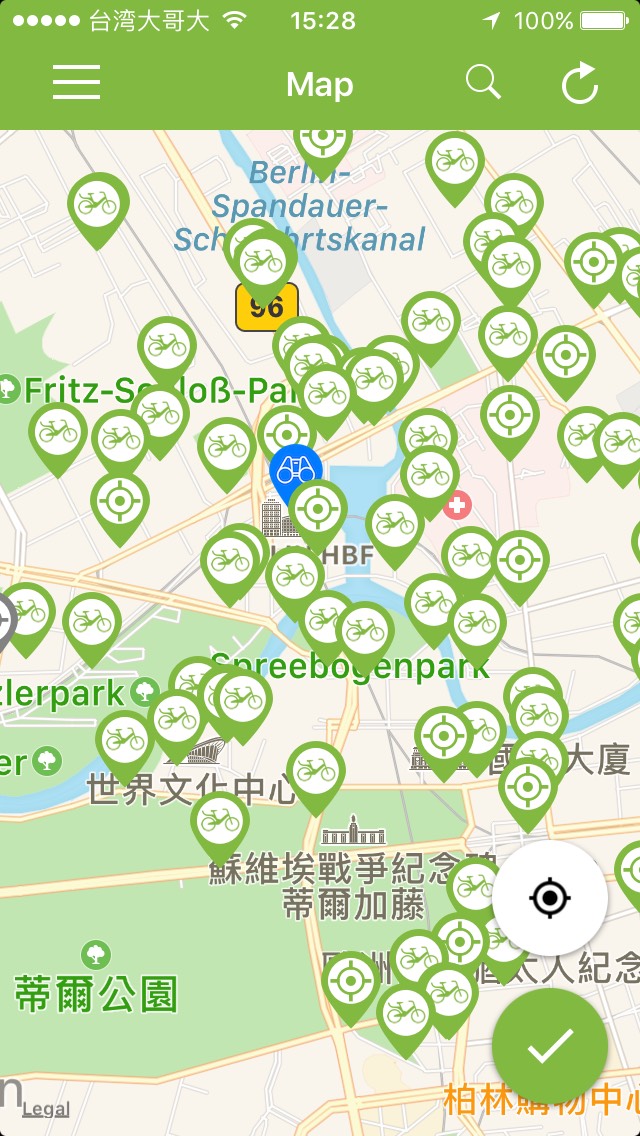Open the hamburger drawer menu
The width and height of the screenshot is (640, 1136).
77,83
